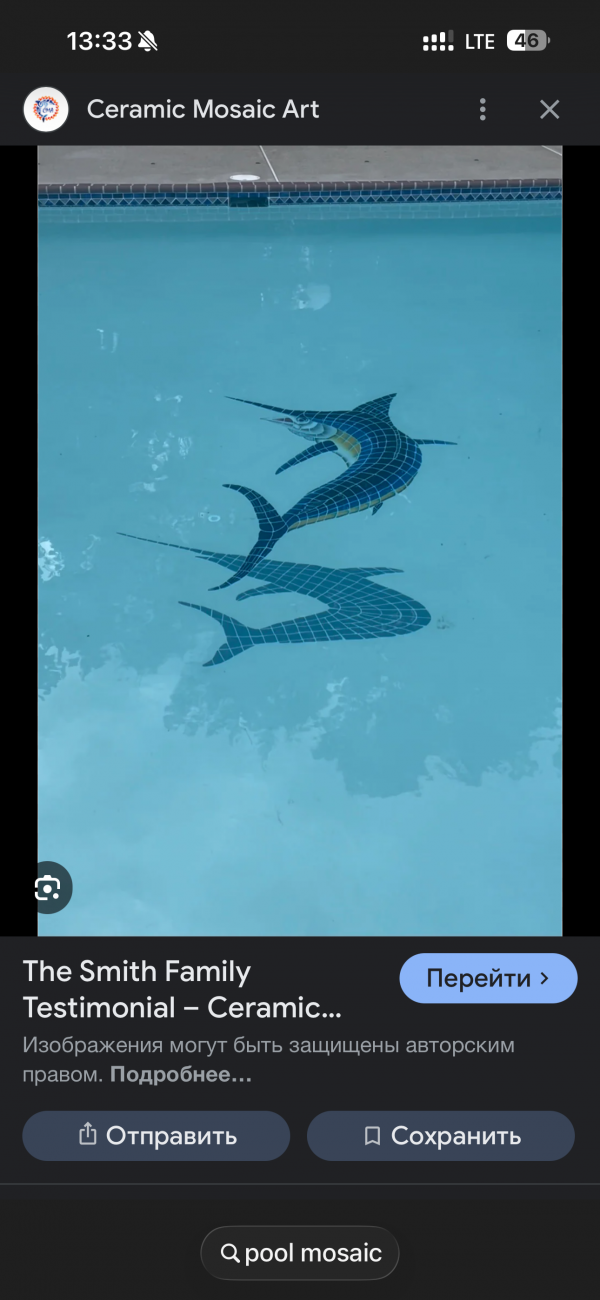Open the three-dot overflow menu
Viewport: 600px width, 1300px height.
click(x=483, y=109)
